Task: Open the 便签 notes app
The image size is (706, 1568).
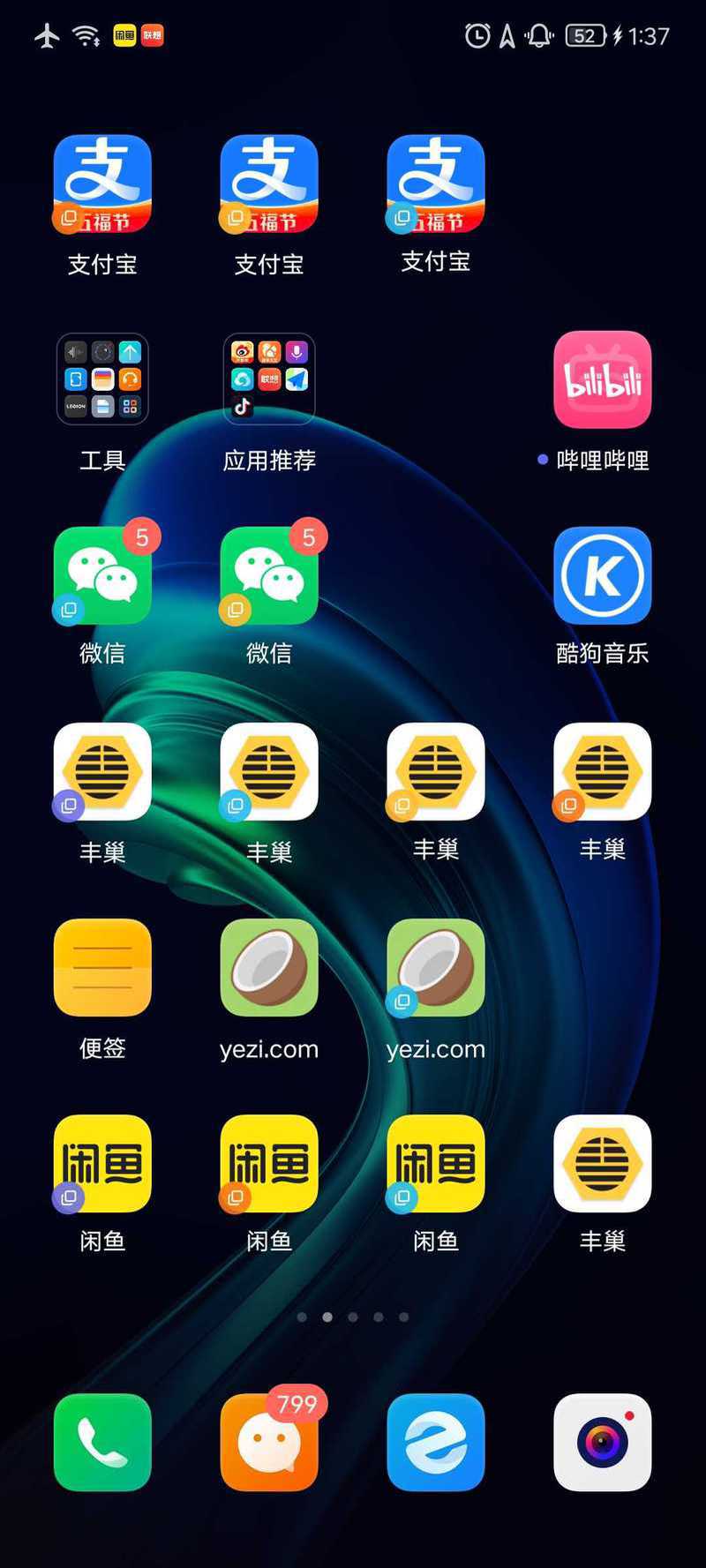Action: [x=102, y=967]
